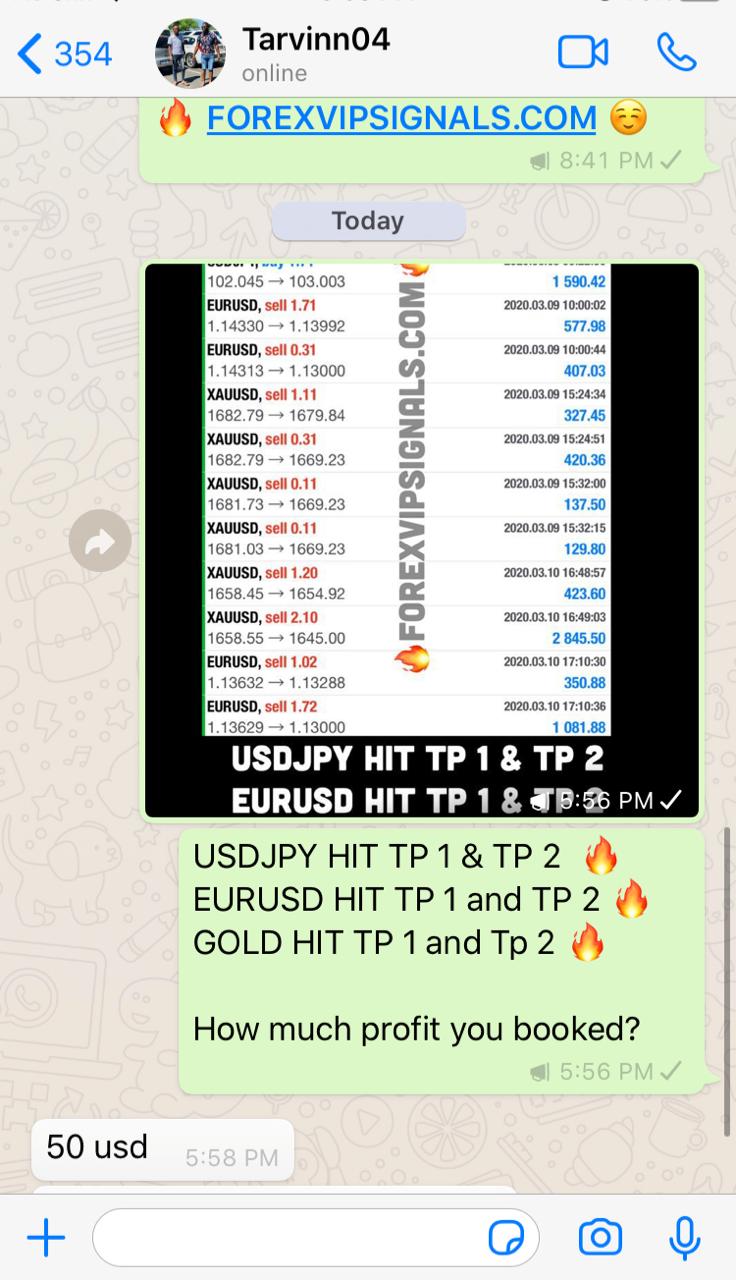
Task: Record a voice message
Action: point(685,1238)
